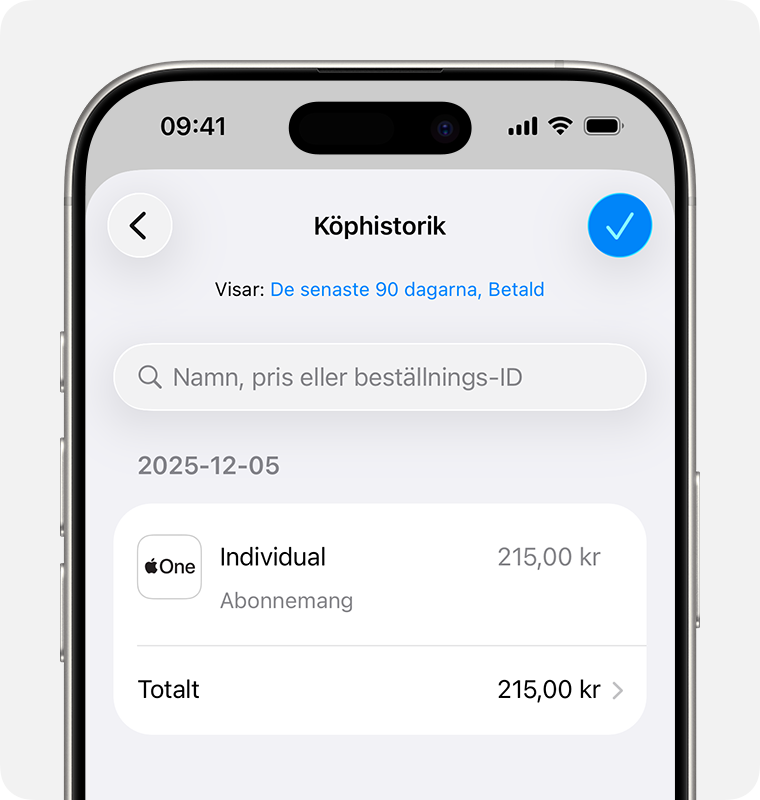
Task: Tap the blue checkmark confirmation icon
Action: click(620, 225)
